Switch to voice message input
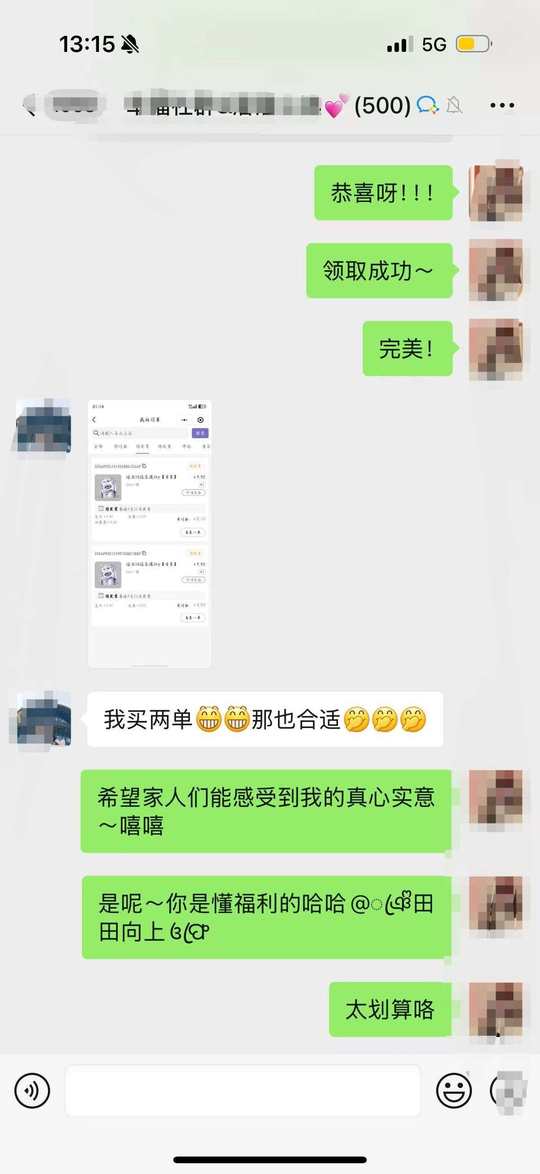540x1174 pixels. tap(32, 1091)
